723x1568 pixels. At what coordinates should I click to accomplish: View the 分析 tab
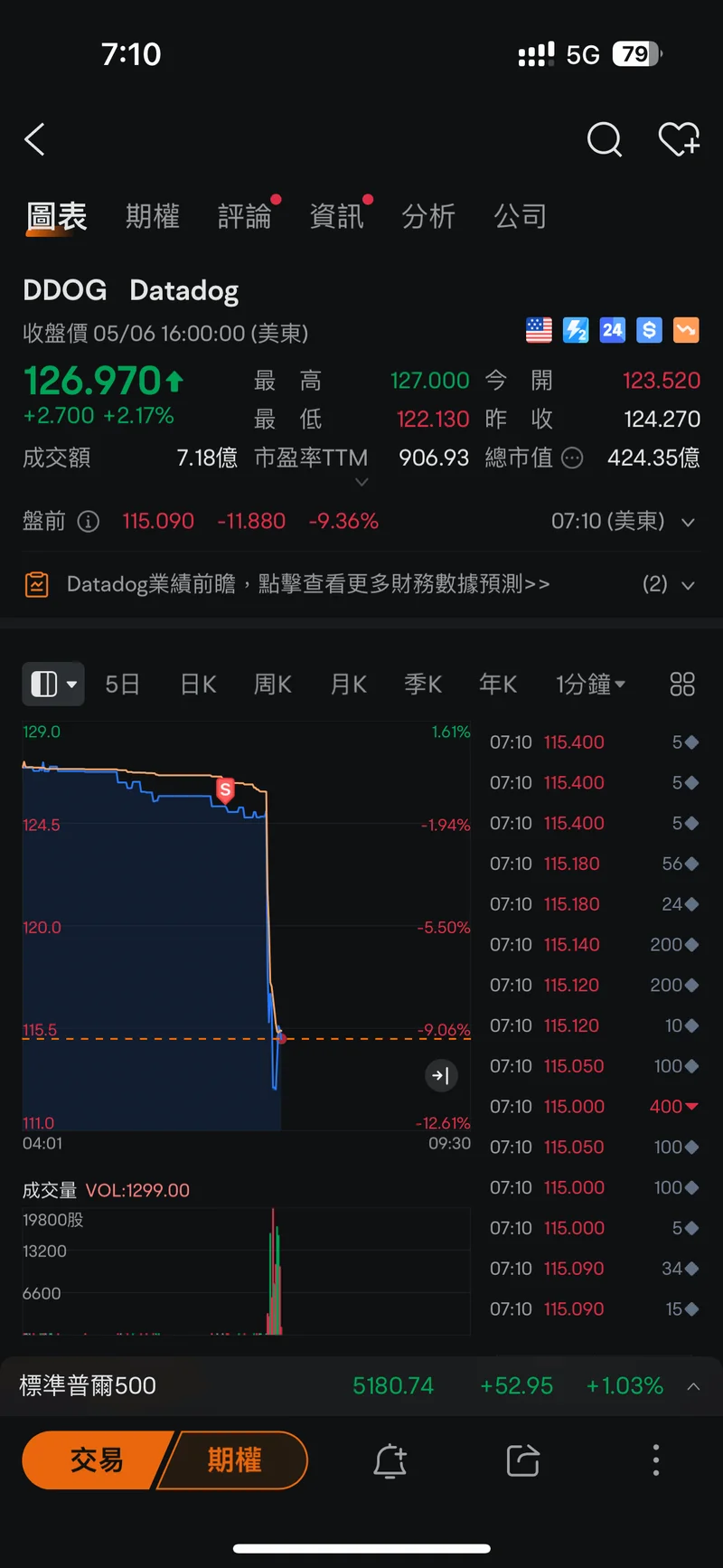(428, 217)
